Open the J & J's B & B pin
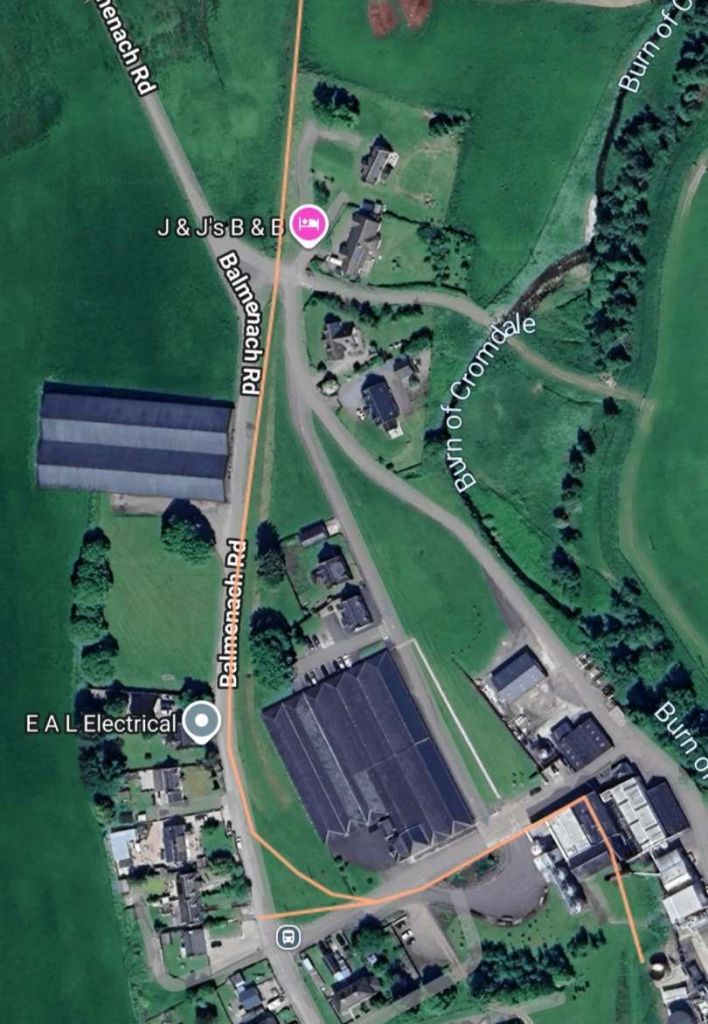Viewport: 708px width, 1024px height. (x=309, y=224)
